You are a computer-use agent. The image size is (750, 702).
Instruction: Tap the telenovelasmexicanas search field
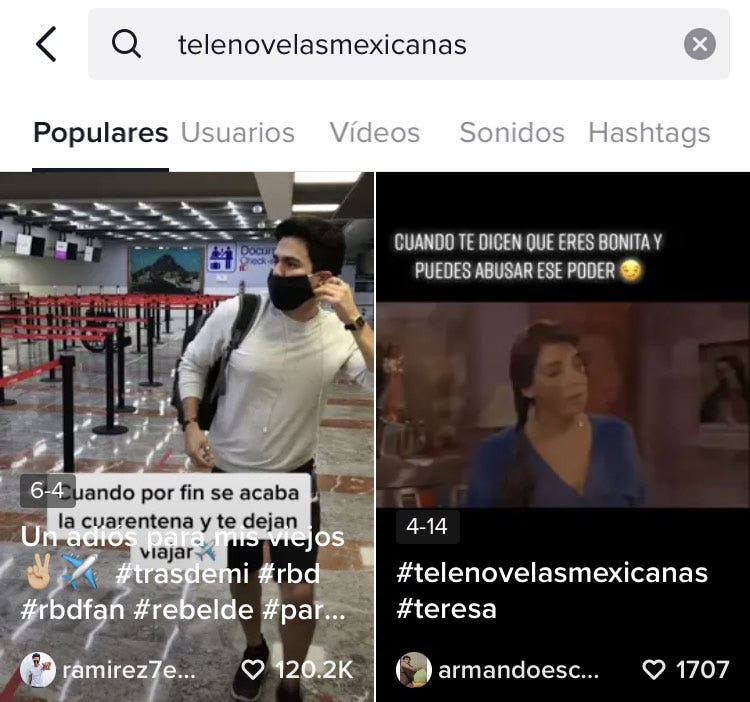click(x=400, y=44)
